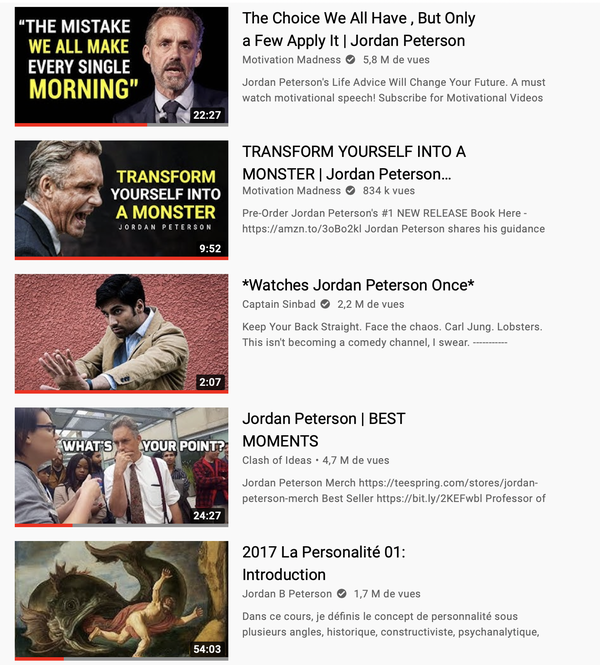Play the 'Transform Yourself Into a Monster' thumbnail
Viewport: 600px width, 665px height.
point(121,199)
